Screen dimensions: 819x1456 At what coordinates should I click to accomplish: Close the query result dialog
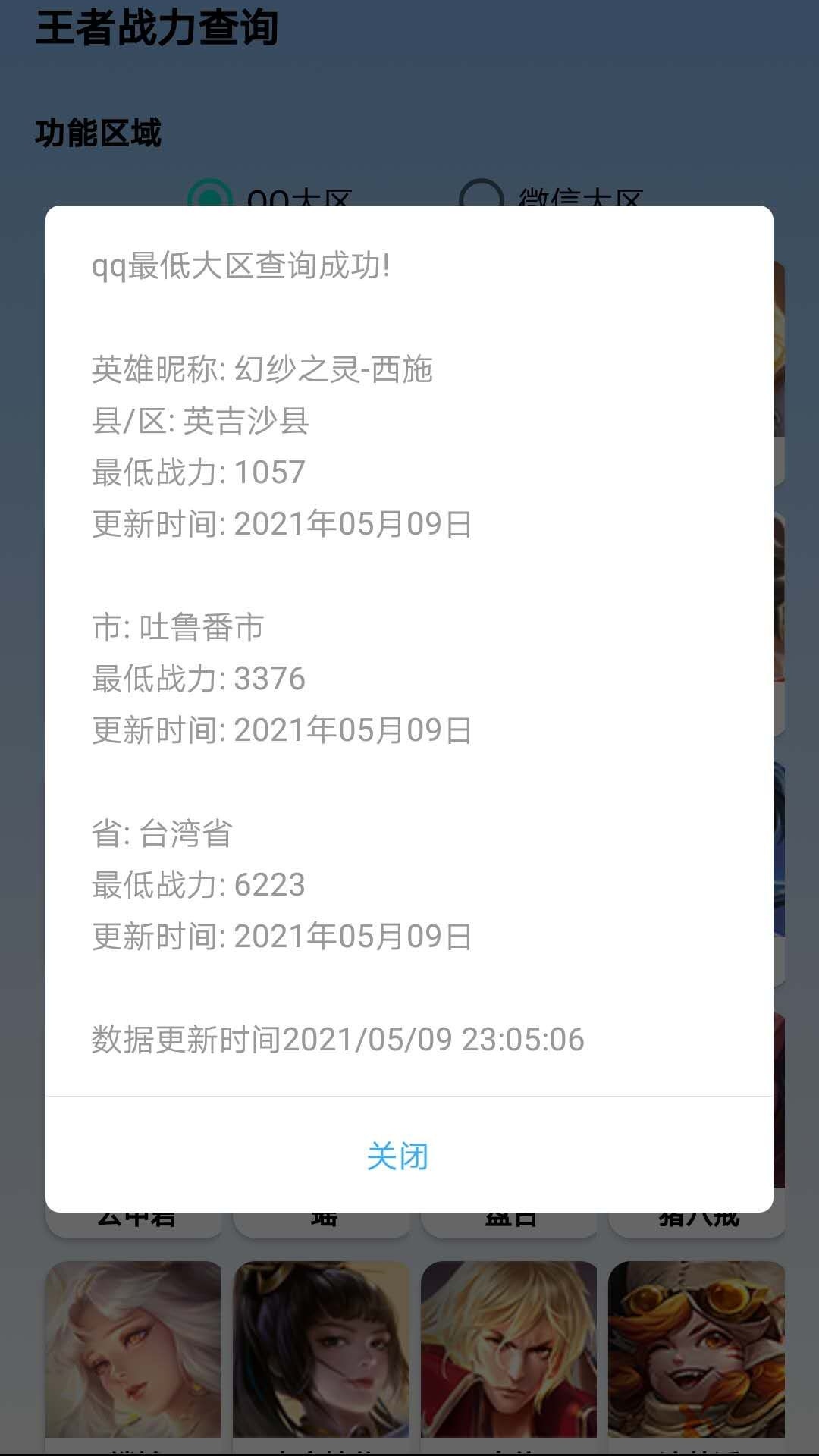click(397, 1156)
